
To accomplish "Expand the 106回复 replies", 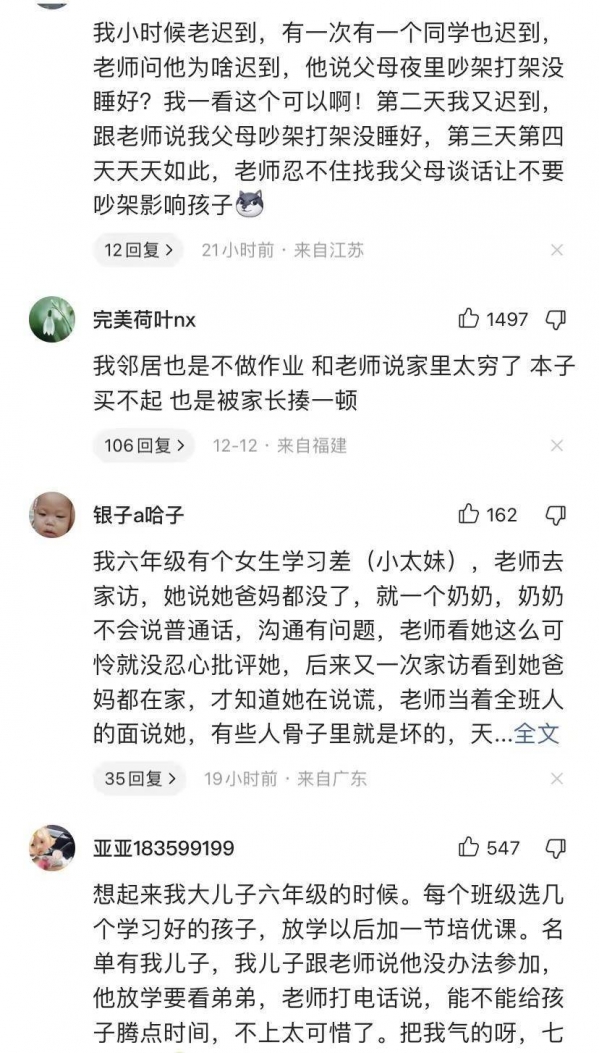I will 144,445.
